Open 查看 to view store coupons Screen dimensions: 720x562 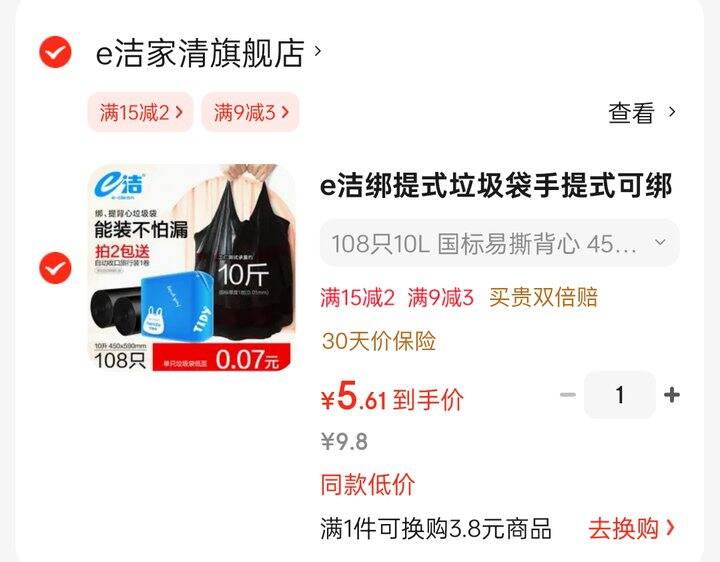pos(642,113)
